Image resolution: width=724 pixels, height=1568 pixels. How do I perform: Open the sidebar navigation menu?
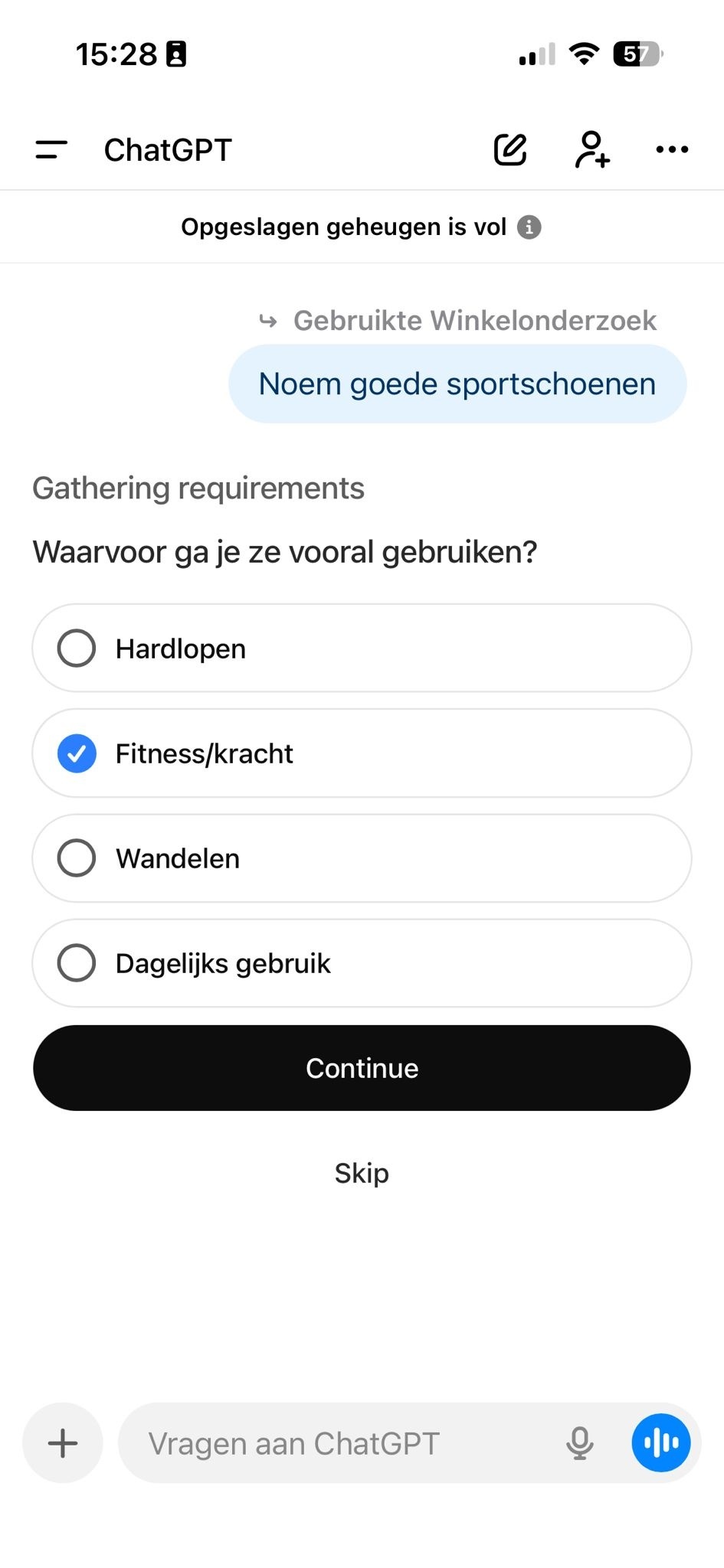pyautogui.click(x=50, y=149)
